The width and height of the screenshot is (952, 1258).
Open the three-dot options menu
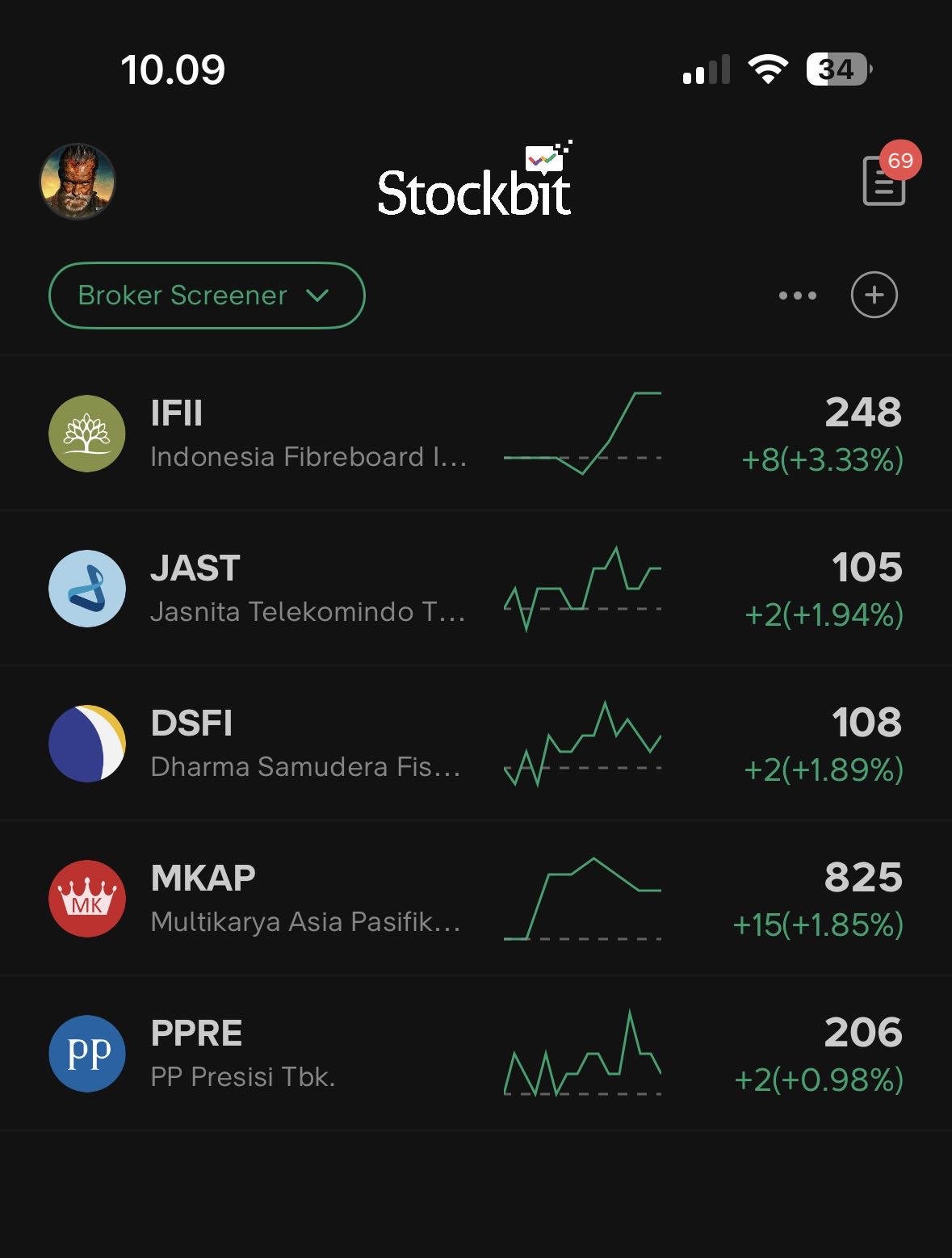[x=797, y=296]
